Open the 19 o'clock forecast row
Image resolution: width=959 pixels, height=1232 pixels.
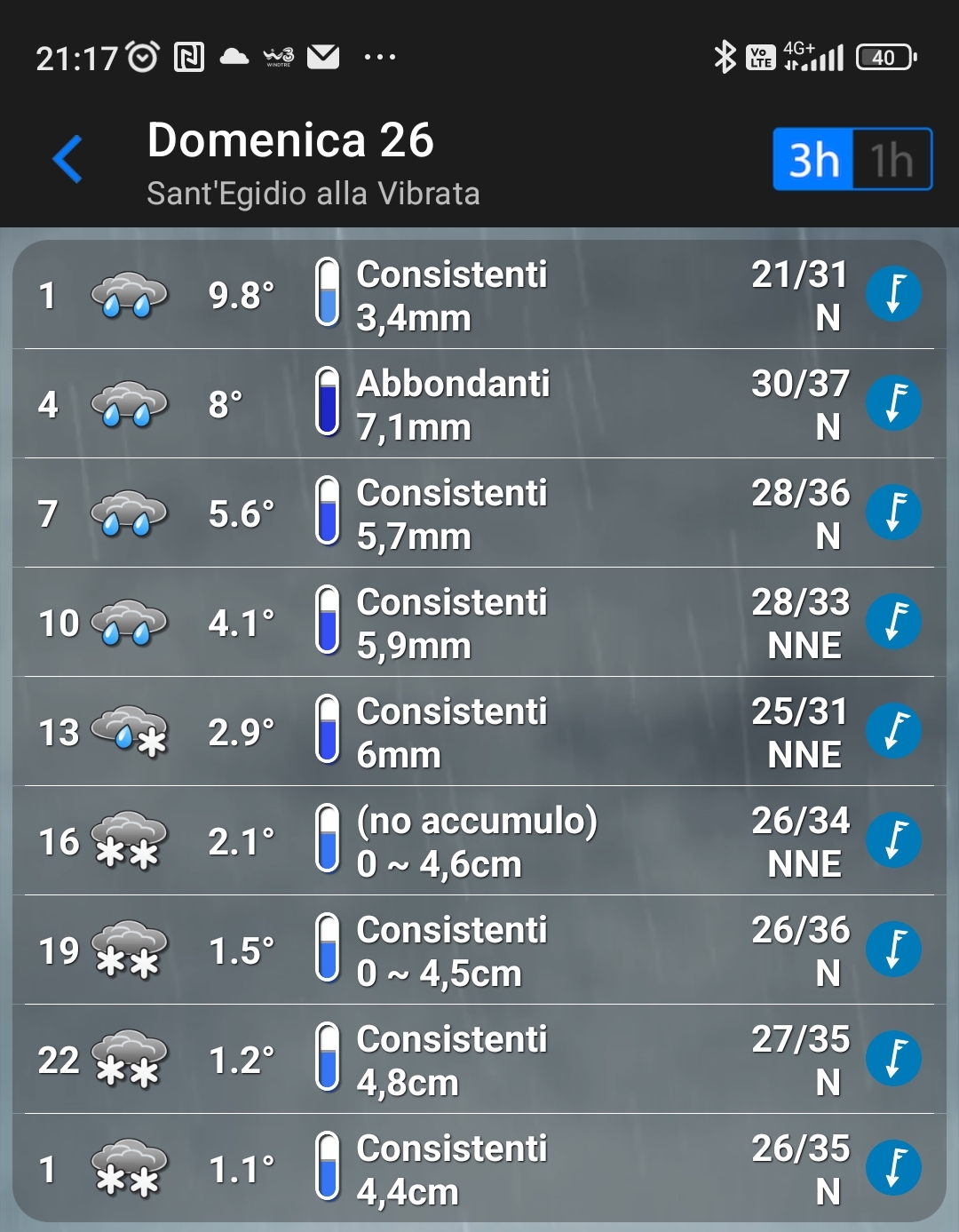click(x=479, y=951)
